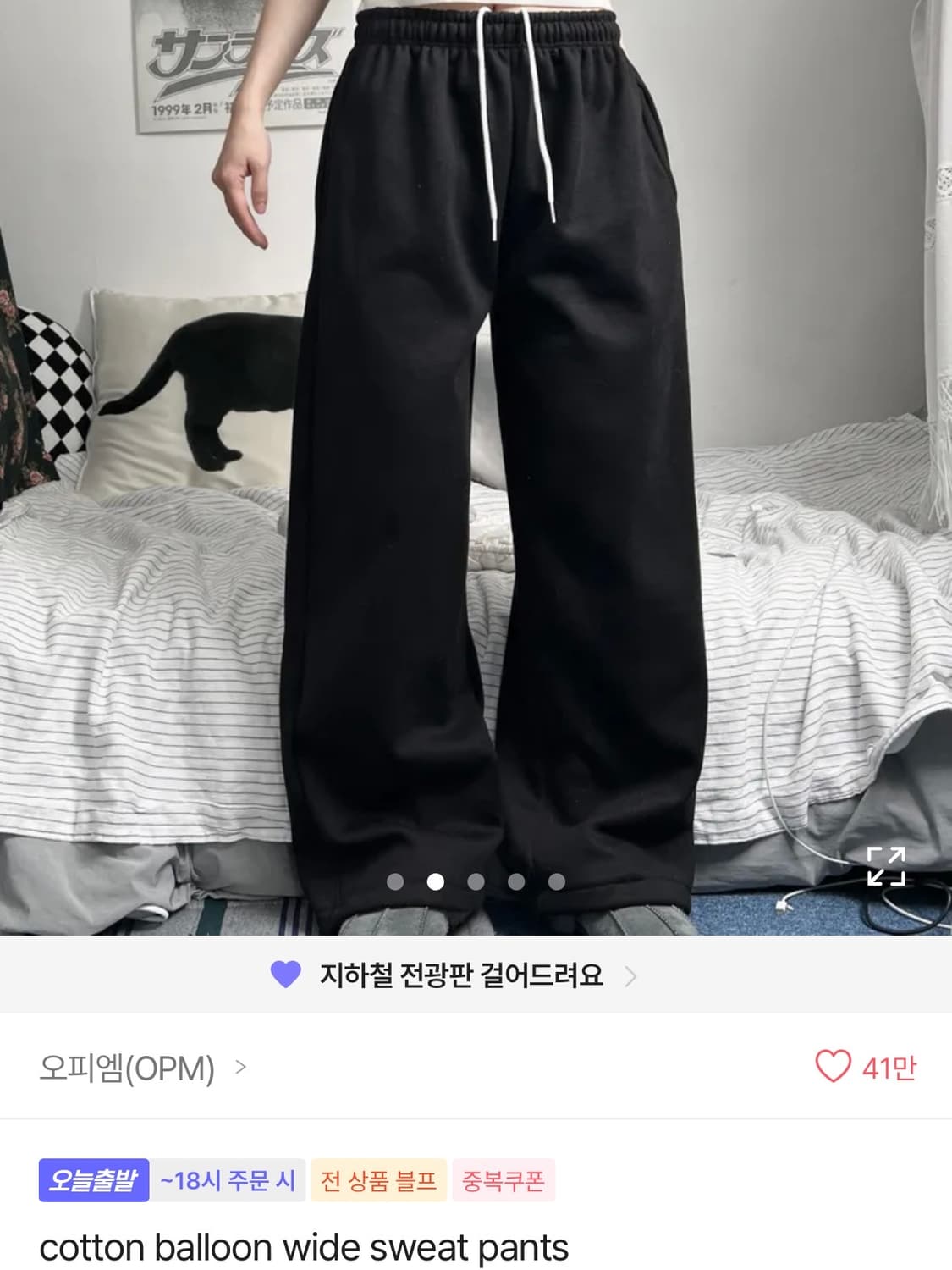Select the second carousel page dot
952x1270 pixels.
(435, 882)
